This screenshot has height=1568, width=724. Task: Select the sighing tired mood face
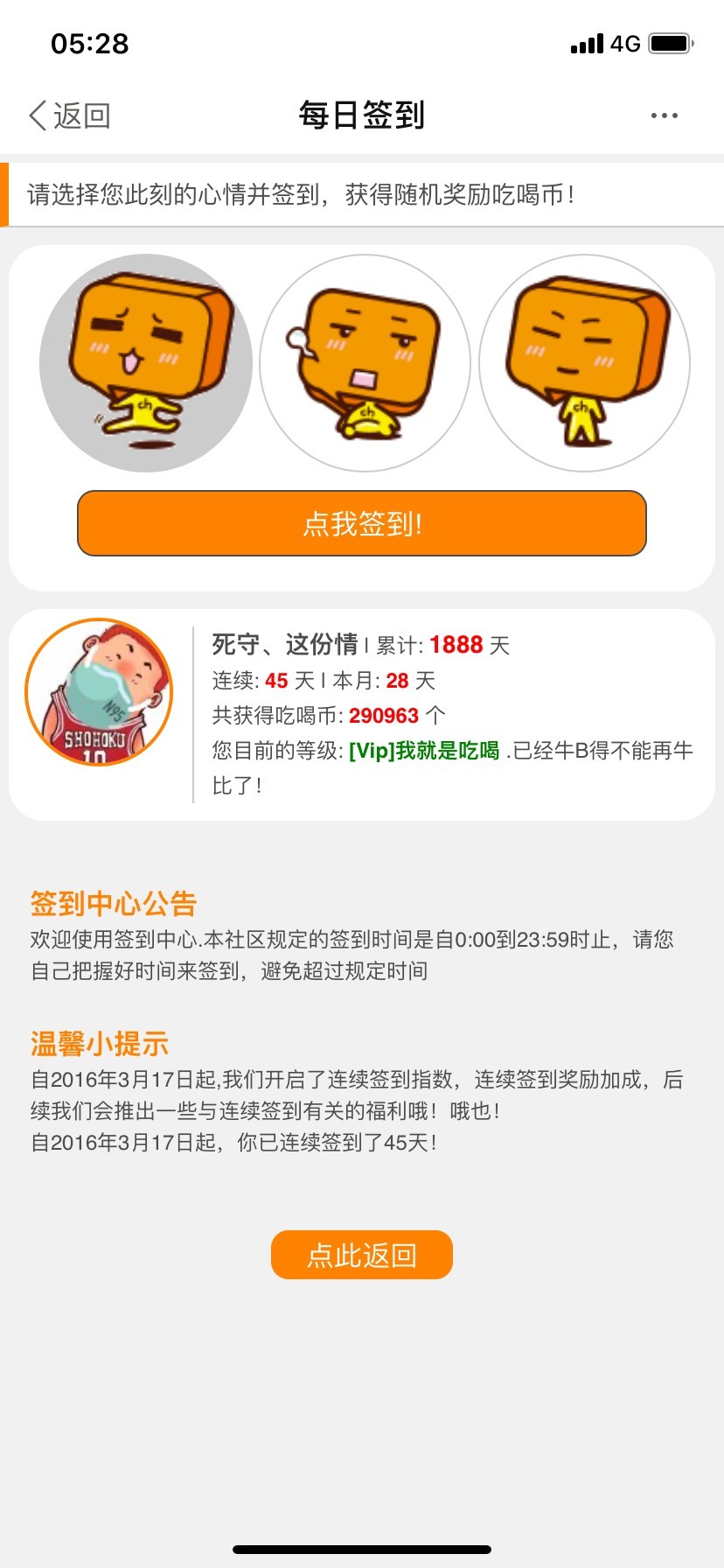(x=365, y=363)
